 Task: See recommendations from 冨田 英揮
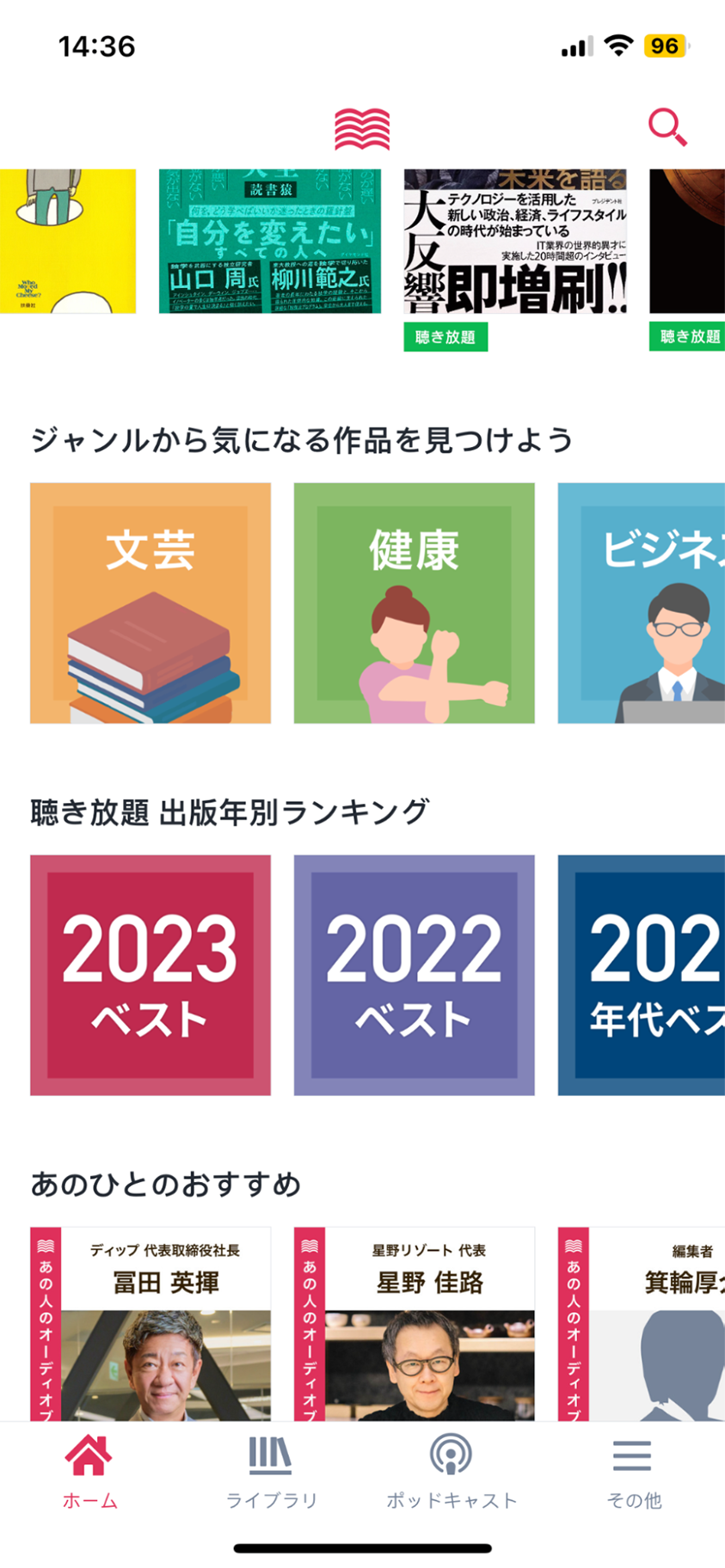coord(151,1324)
